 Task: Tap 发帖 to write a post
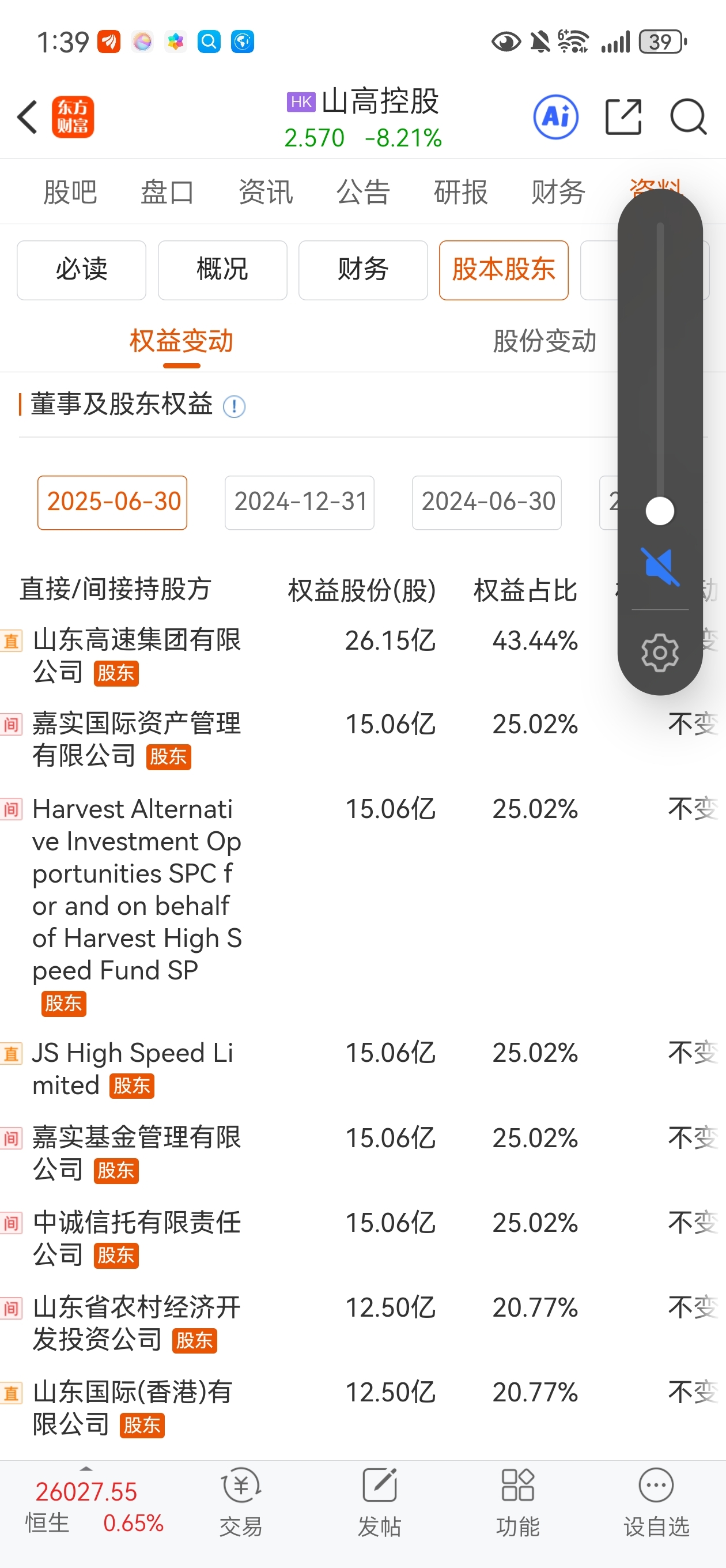tap(379, 1501)
